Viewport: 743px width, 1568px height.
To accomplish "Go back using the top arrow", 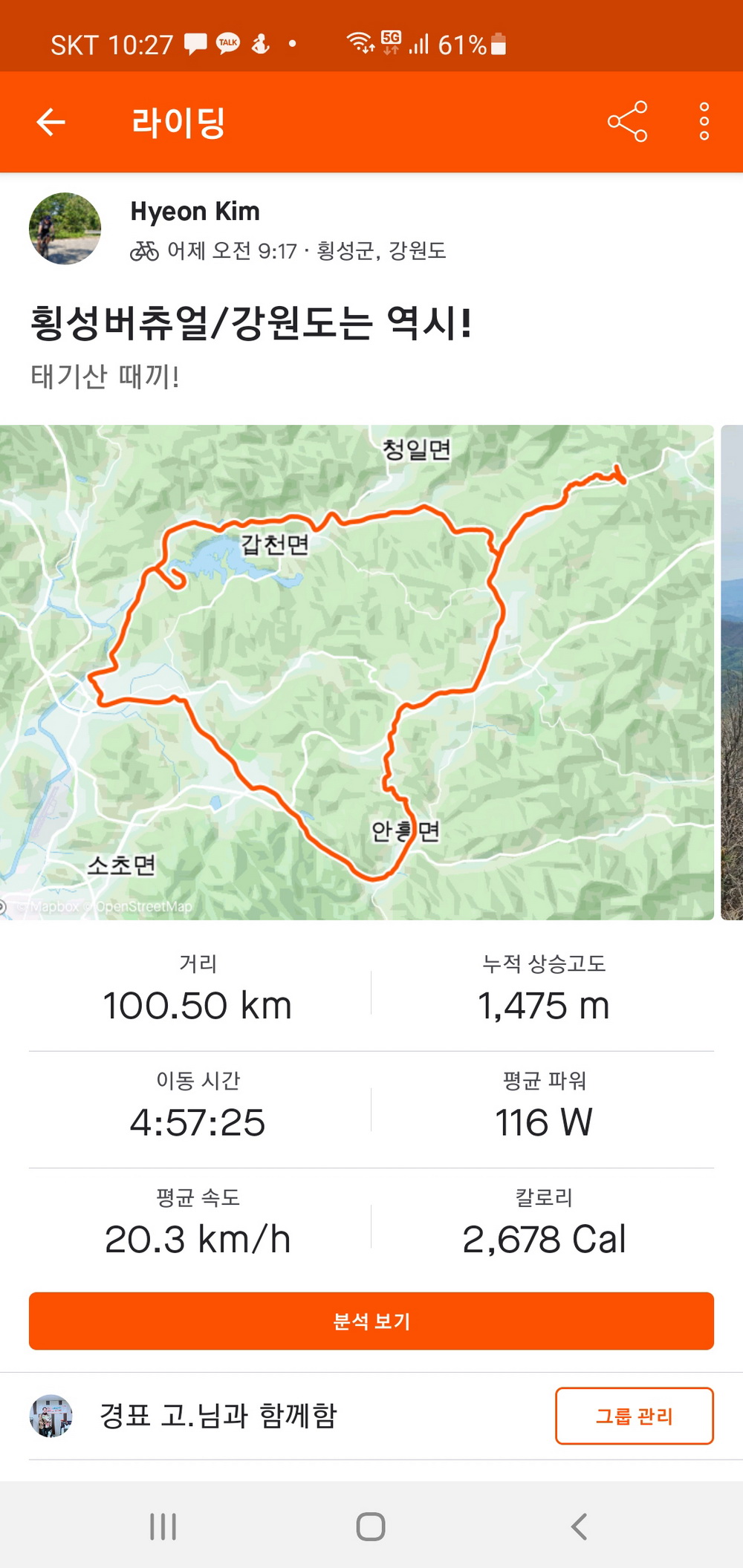I will point(51,123).
